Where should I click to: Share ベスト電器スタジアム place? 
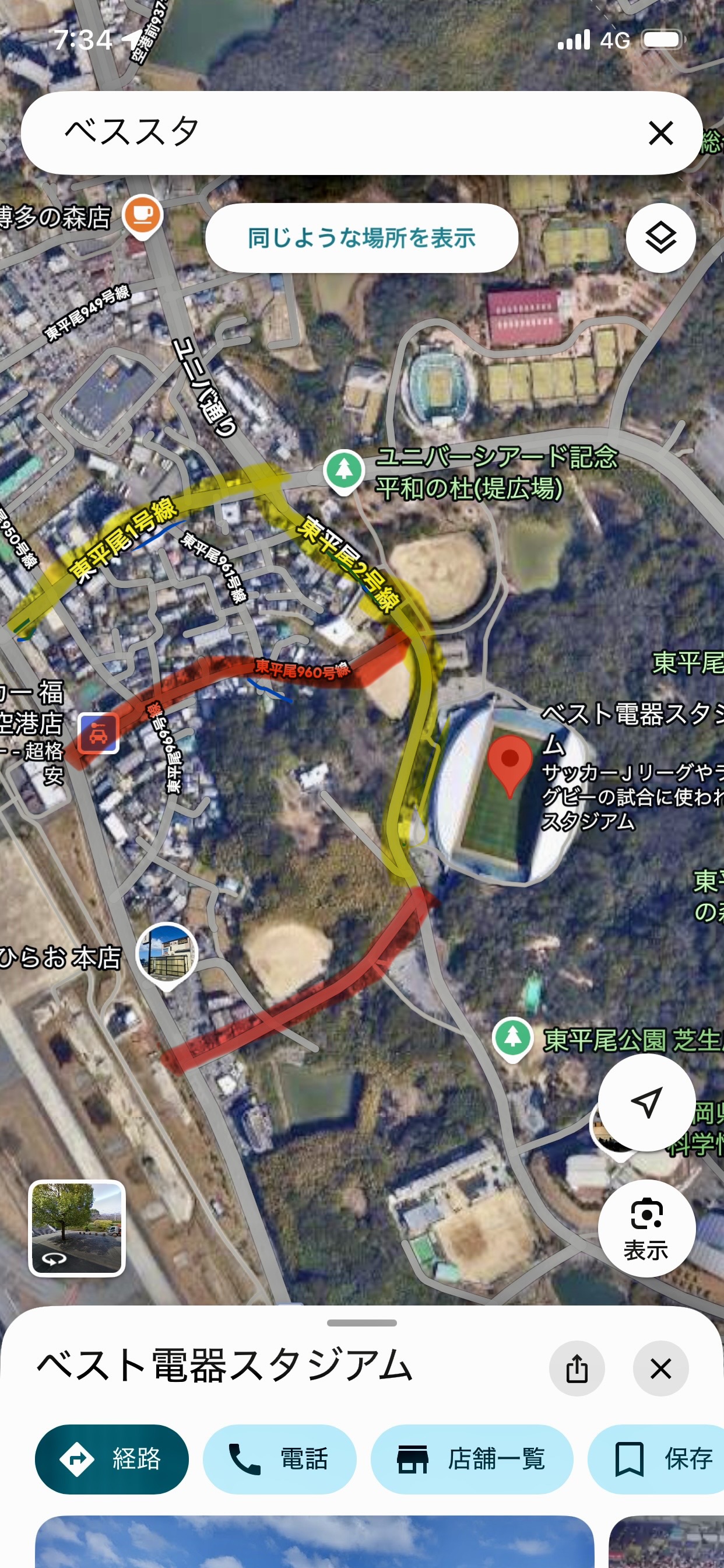tap(577, 1369)
